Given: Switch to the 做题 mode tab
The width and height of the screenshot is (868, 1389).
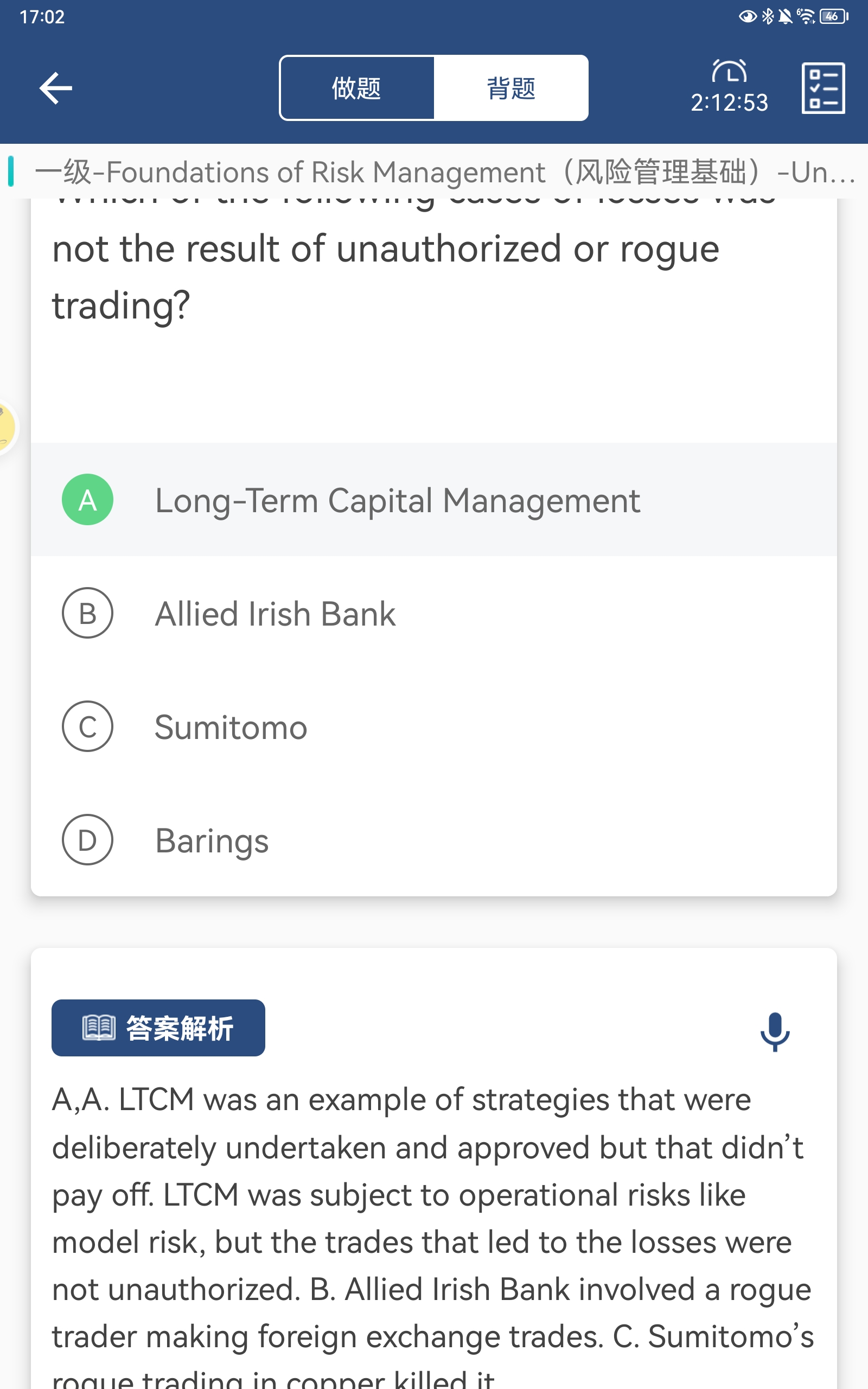Looking at the screenshot, I should point(356,88).
